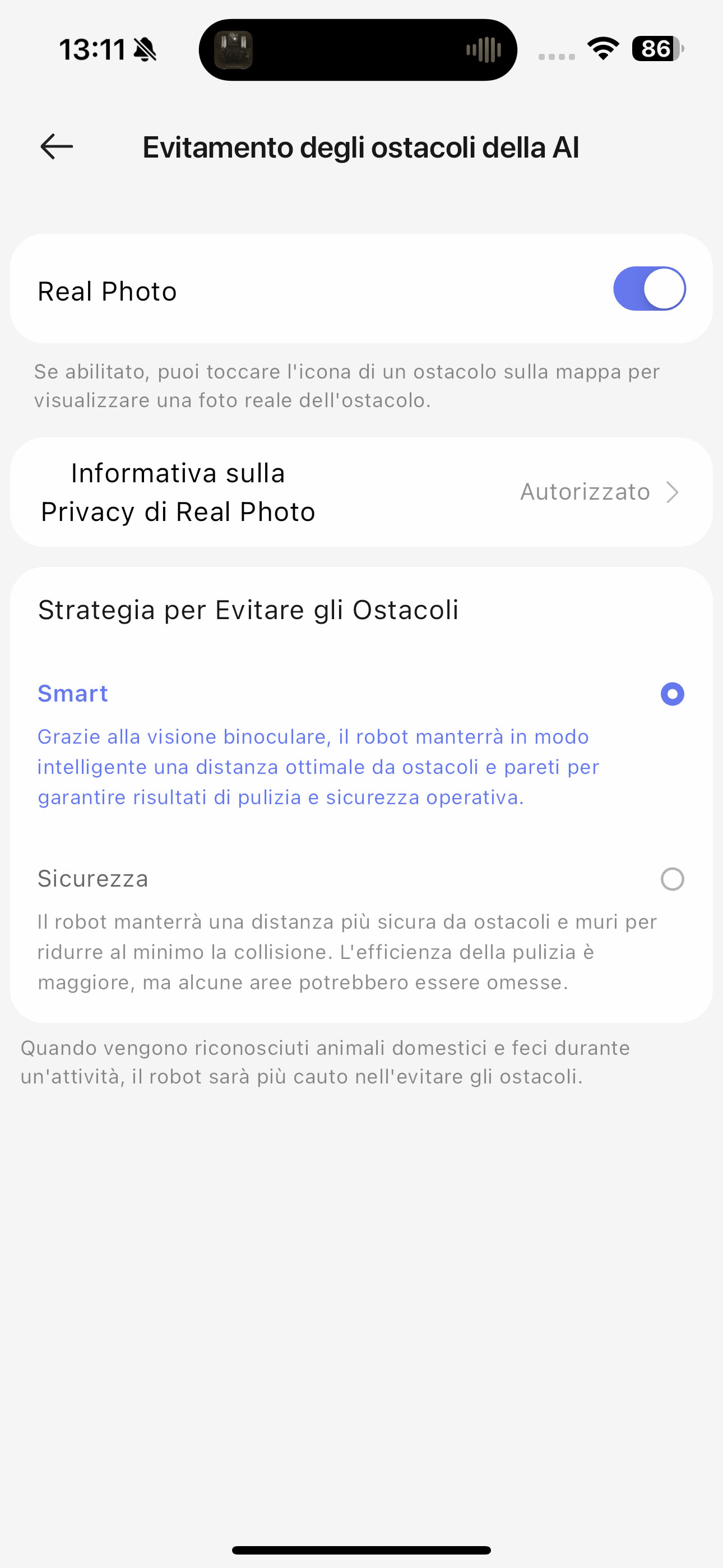Choose the Sicurezza strategy option
The image size is (723, 1568).
pos(672,879)
